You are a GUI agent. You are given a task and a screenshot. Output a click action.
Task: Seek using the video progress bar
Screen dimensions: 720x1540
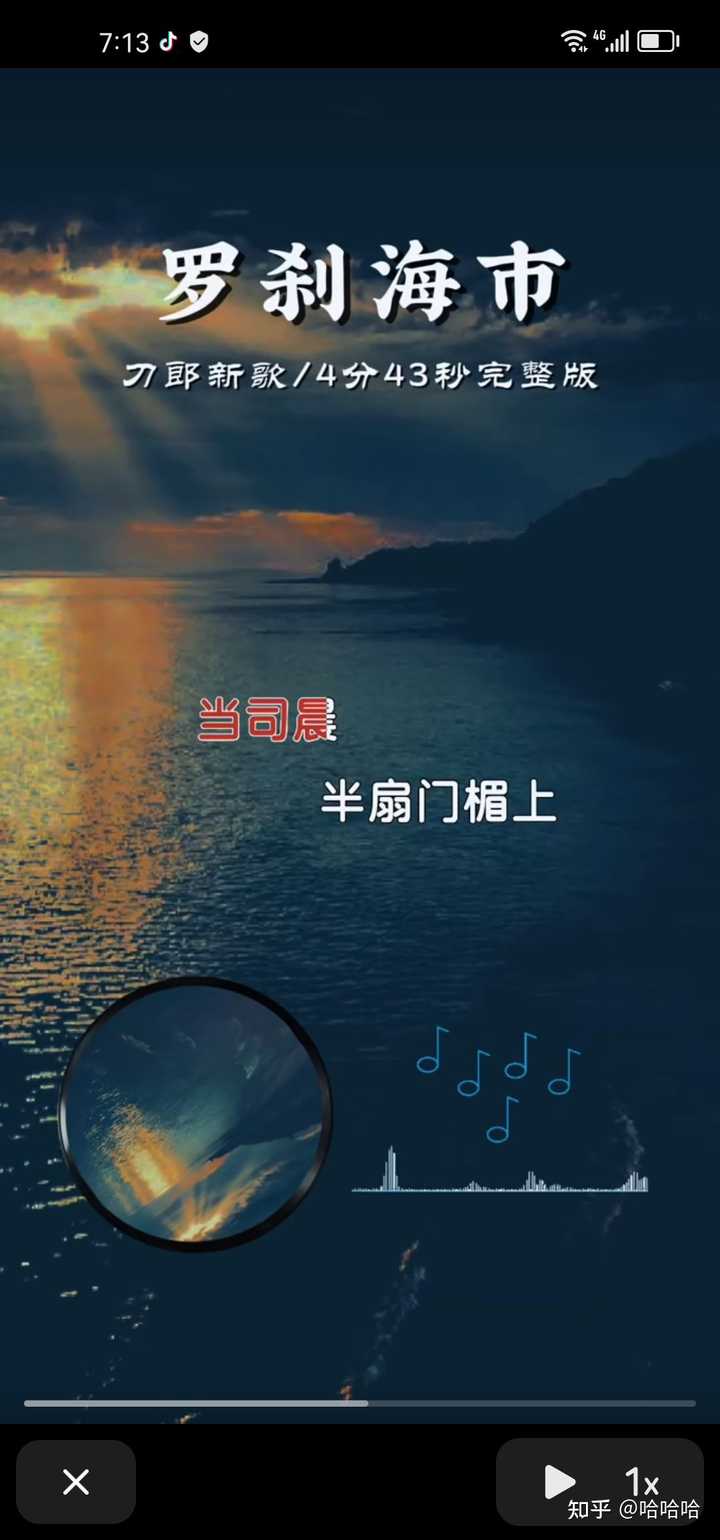360,1403
